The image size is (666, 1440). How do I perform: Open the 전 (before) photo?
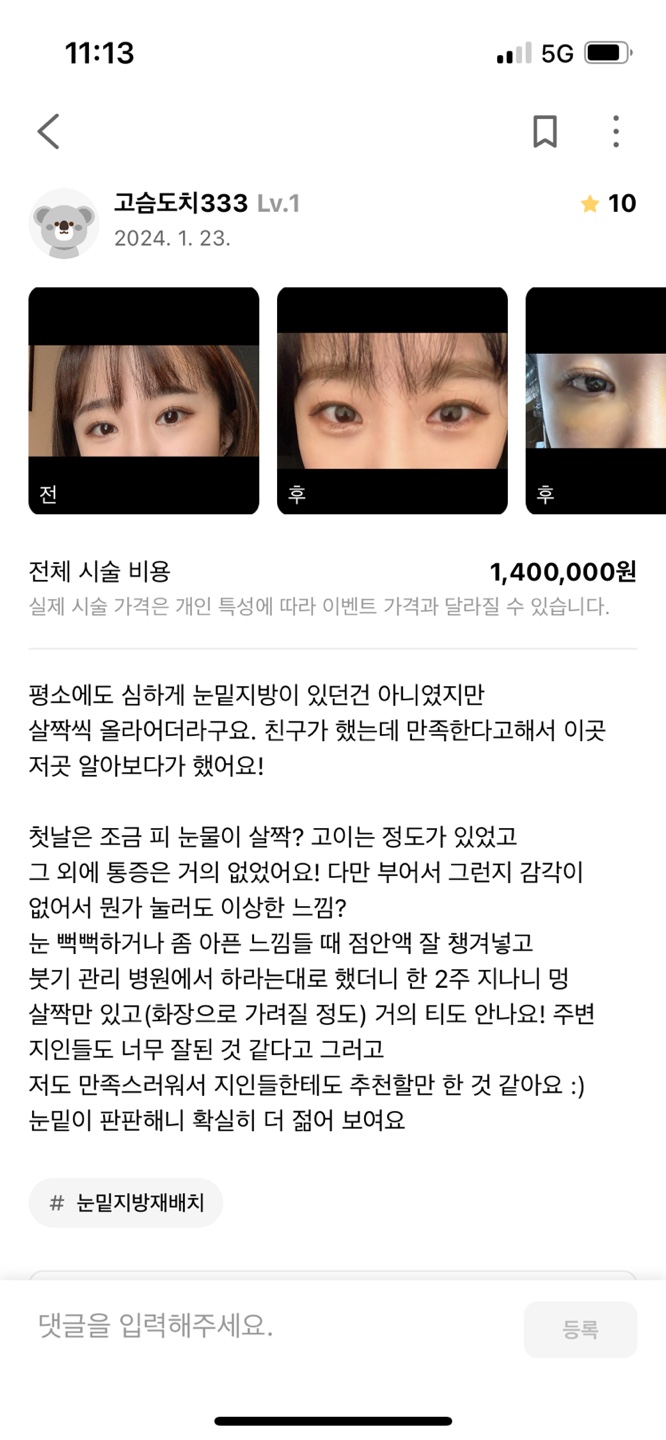[143, 401]
